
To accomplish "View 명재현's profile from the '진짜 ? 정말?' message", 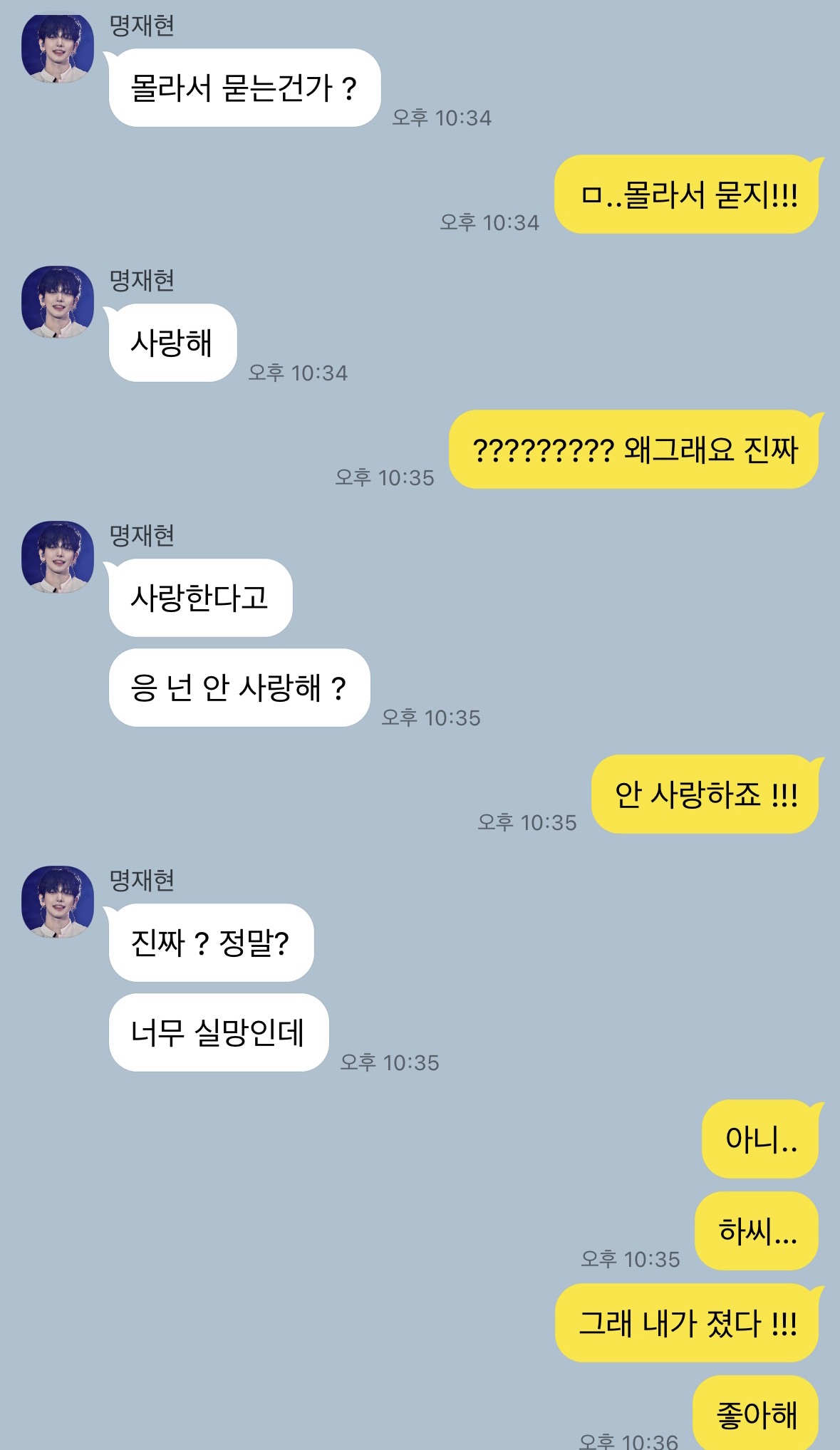I will tap(58, 902).
